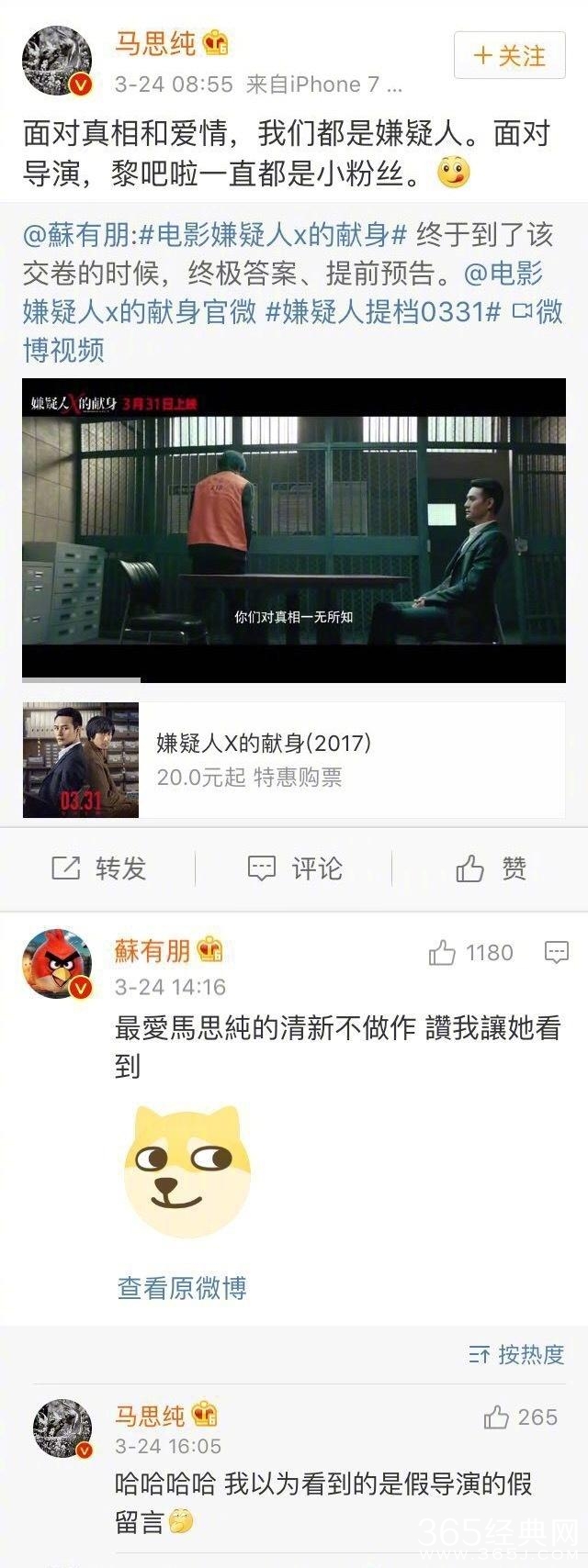588x1568 pixels.
Task: Open 蘇有朋's Angry Birds avatar
Action: click(57, 964)
